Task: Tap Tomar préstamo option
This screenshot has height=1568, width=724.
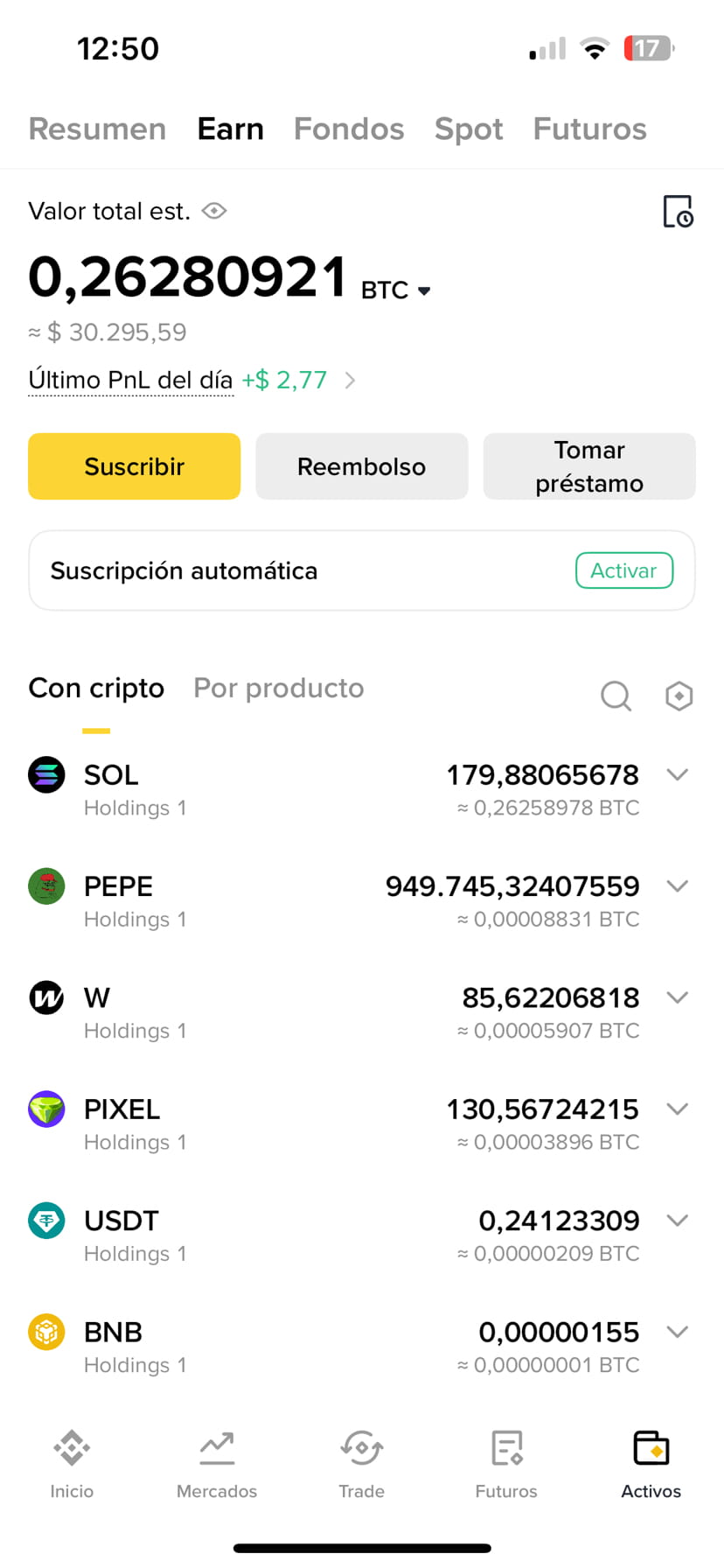Action: (x=588, y=466)
